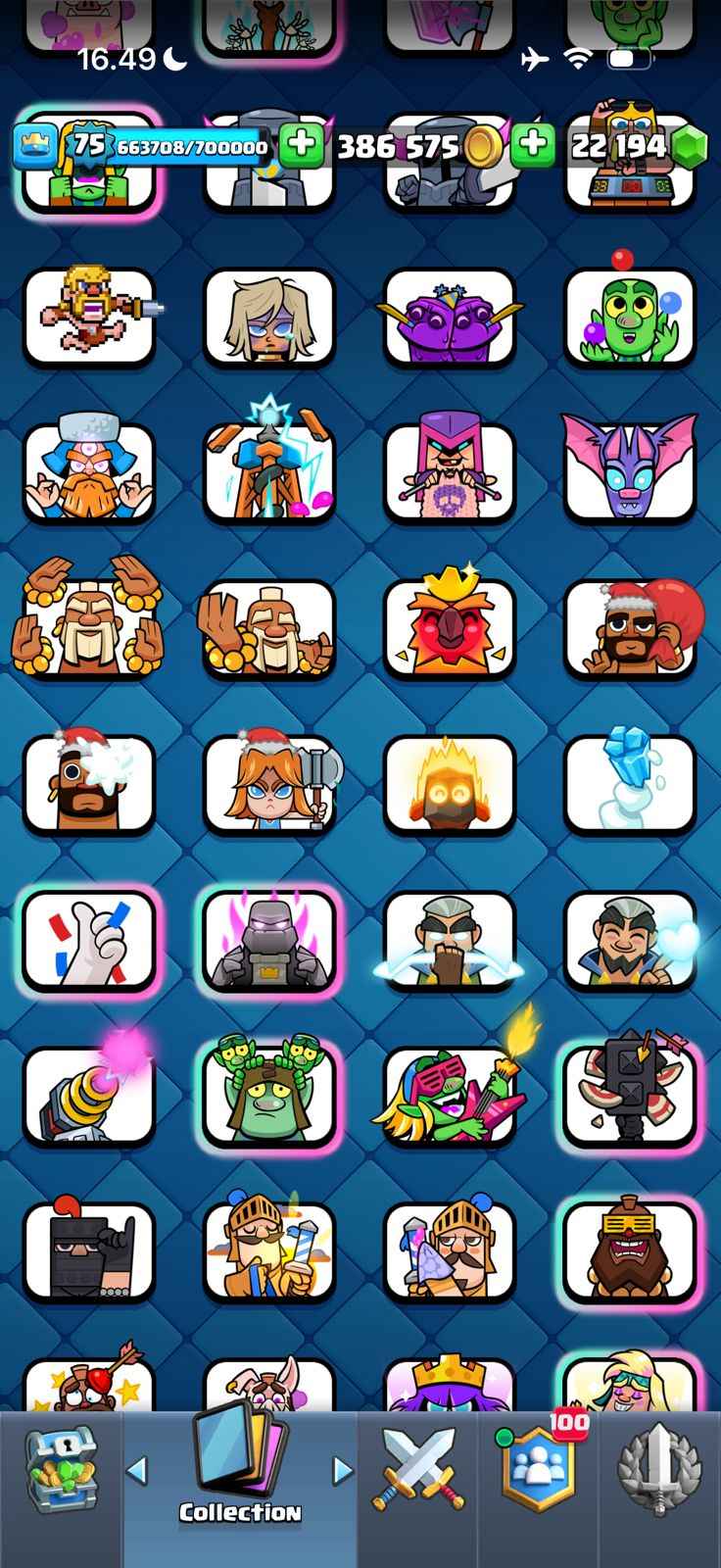Select the pixelated barbarian emote
Screen dimensions: 721x1568
click(x=89, y=316)
